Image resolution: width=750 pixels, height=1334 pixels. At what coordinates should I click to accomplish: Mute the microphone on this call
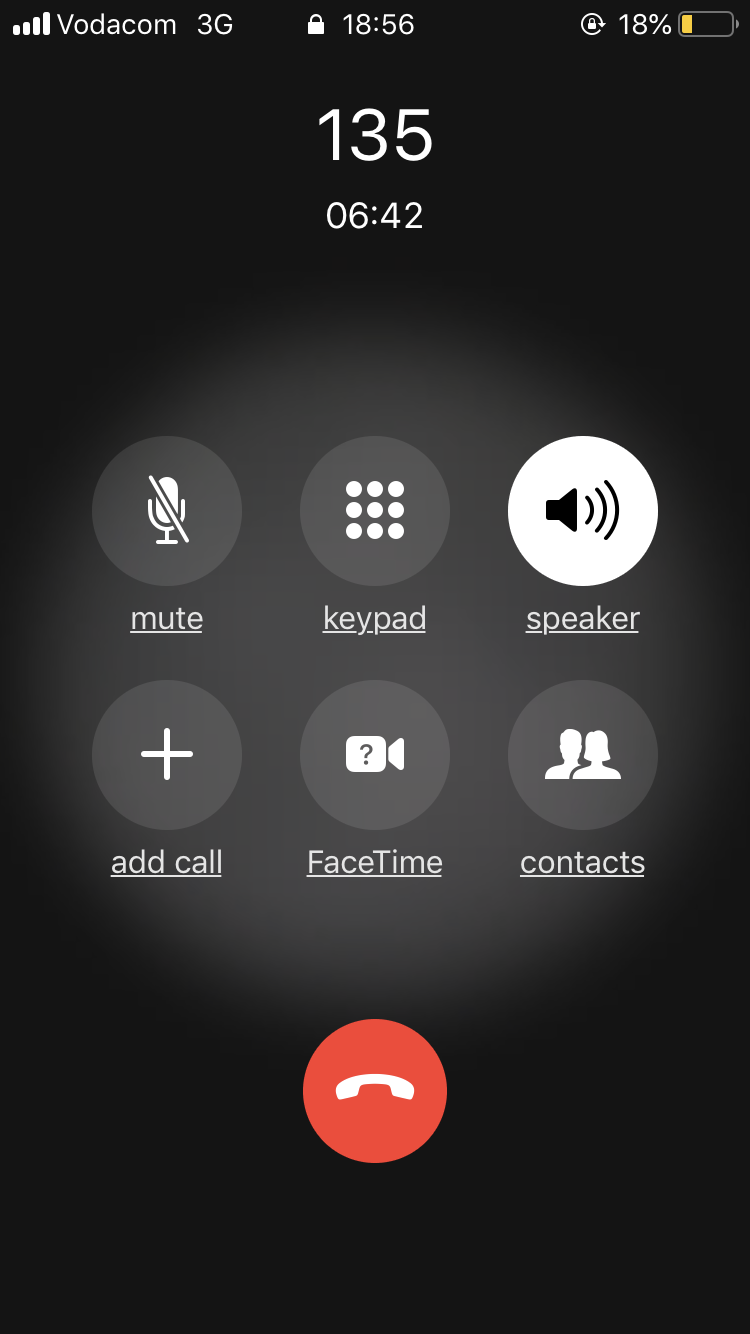(167, 511)
